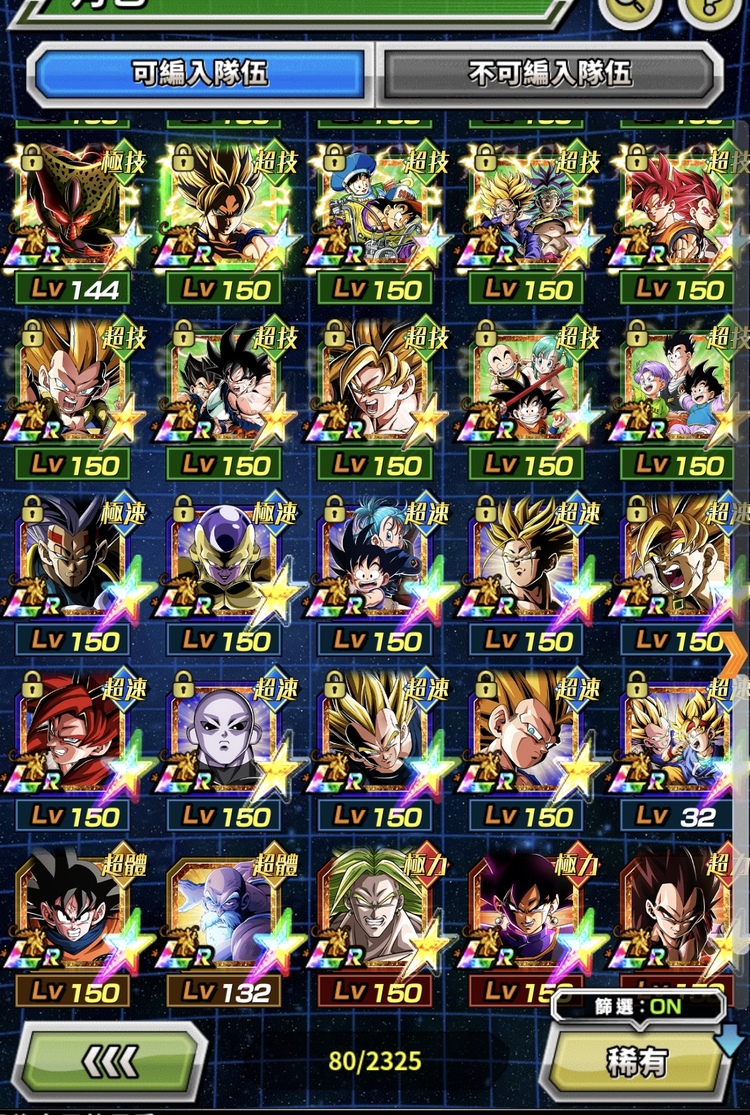The height and width of the screenshot is (1115, 750).
Task: Tap the orange arrow on the right edge
Action: click(x=736, y=650)
